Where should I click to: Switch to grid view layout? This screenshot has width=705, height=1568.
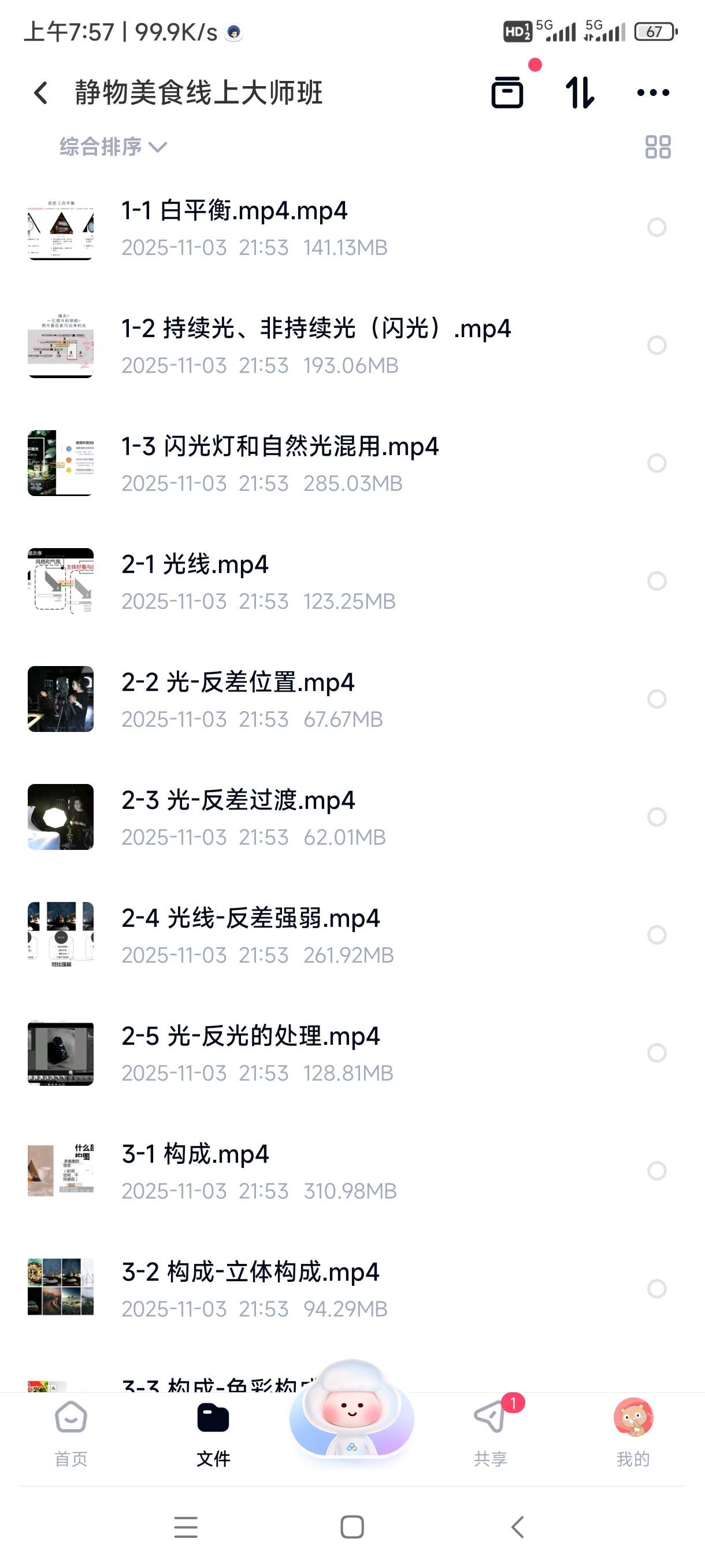tap(658, 147)
